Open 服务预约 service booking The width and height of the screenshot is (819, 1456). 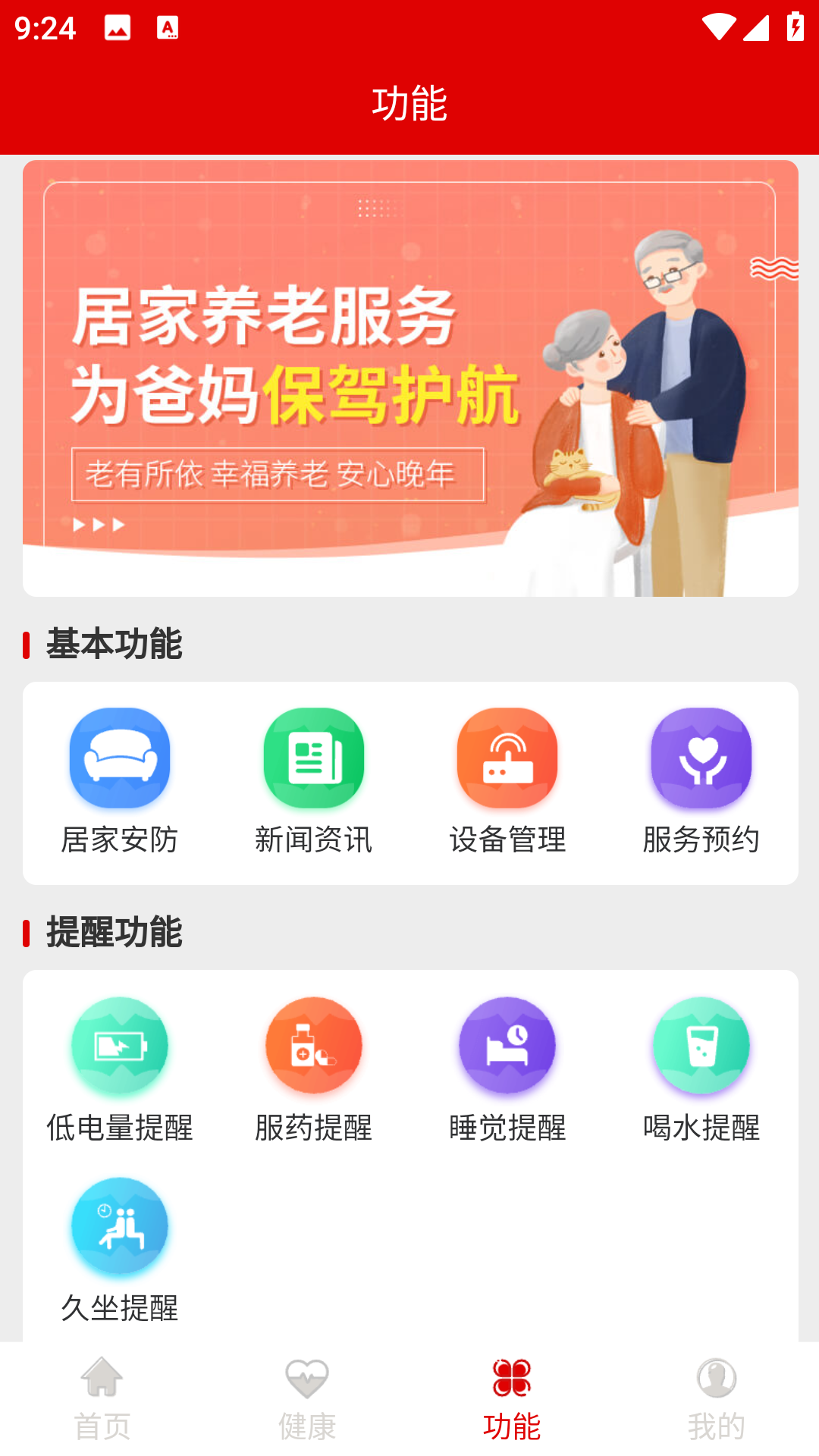click(701, 781)
